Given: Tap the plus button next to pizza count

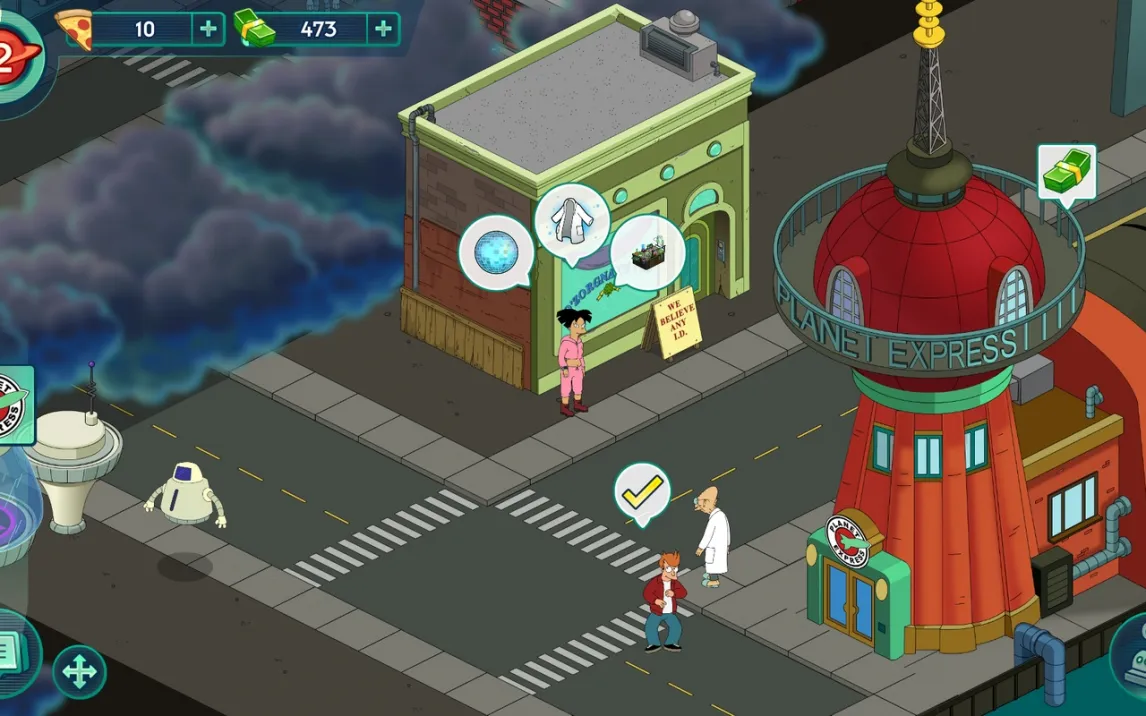Looking at the screenshot, I should click(x=208, y=29).
